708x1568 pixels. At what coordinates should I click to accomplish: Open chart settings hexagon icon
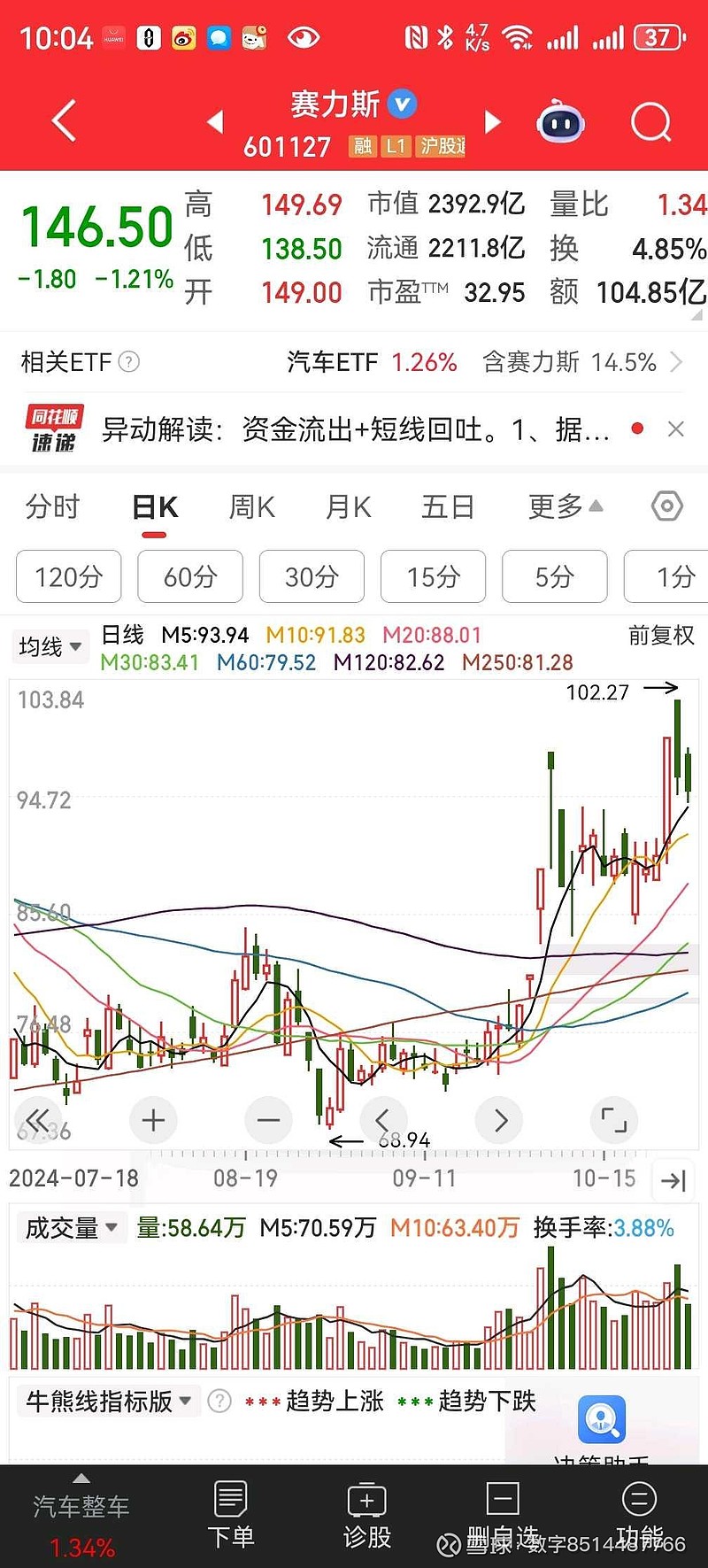[666, 506]
